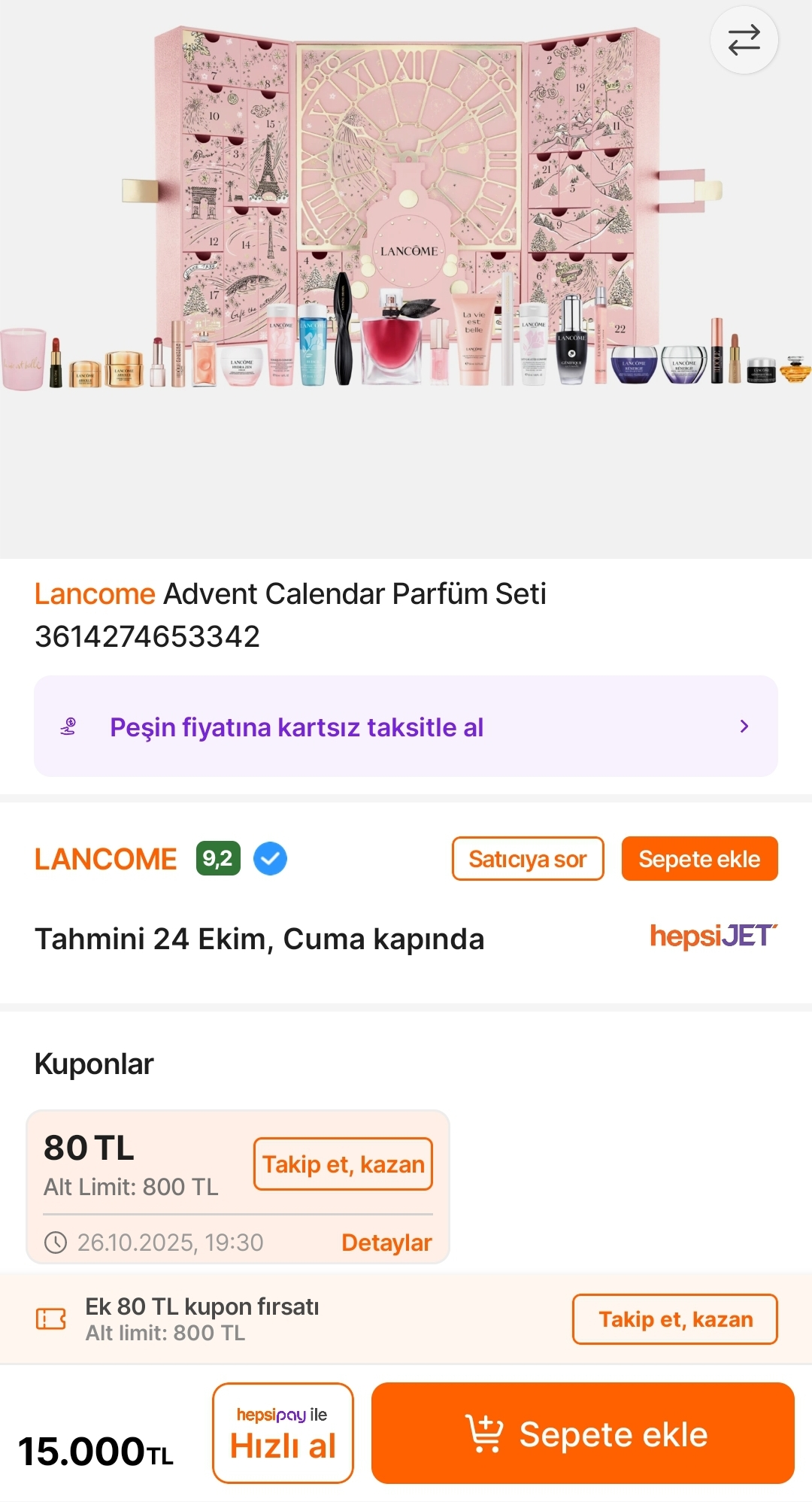The image size is (812, 1502).
Task: Buy with hepsipay Hızlı al
Action: coord(283,1434)
